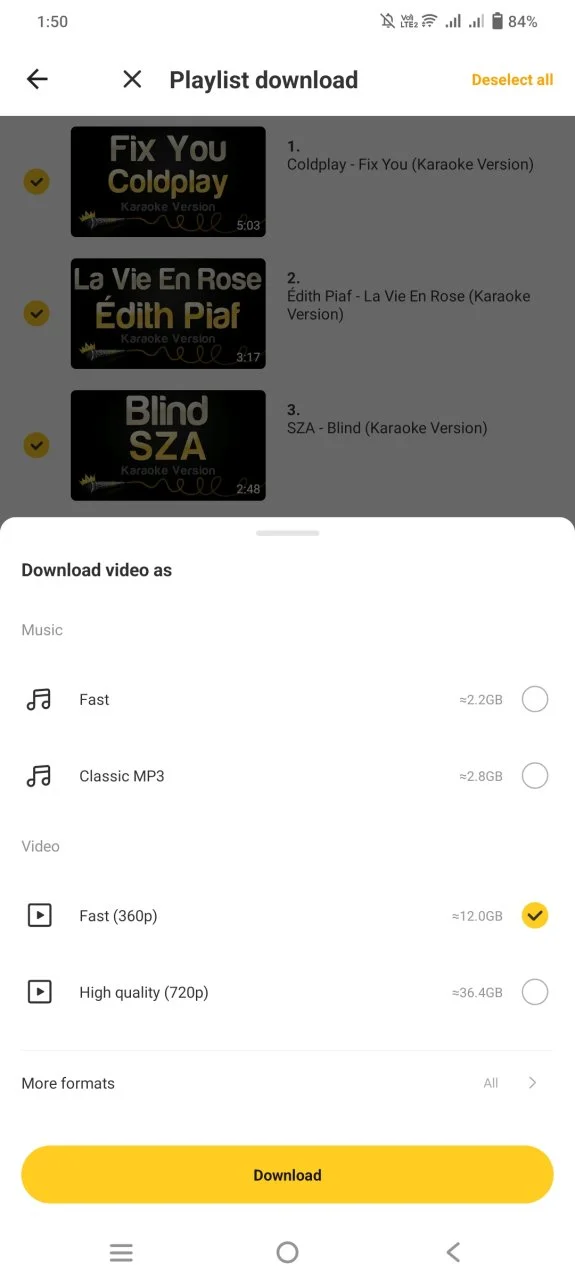The width and height of the screenshot is (575, 1280).
Task: Select Fast (360p) video option
Action: pos(287,915)
